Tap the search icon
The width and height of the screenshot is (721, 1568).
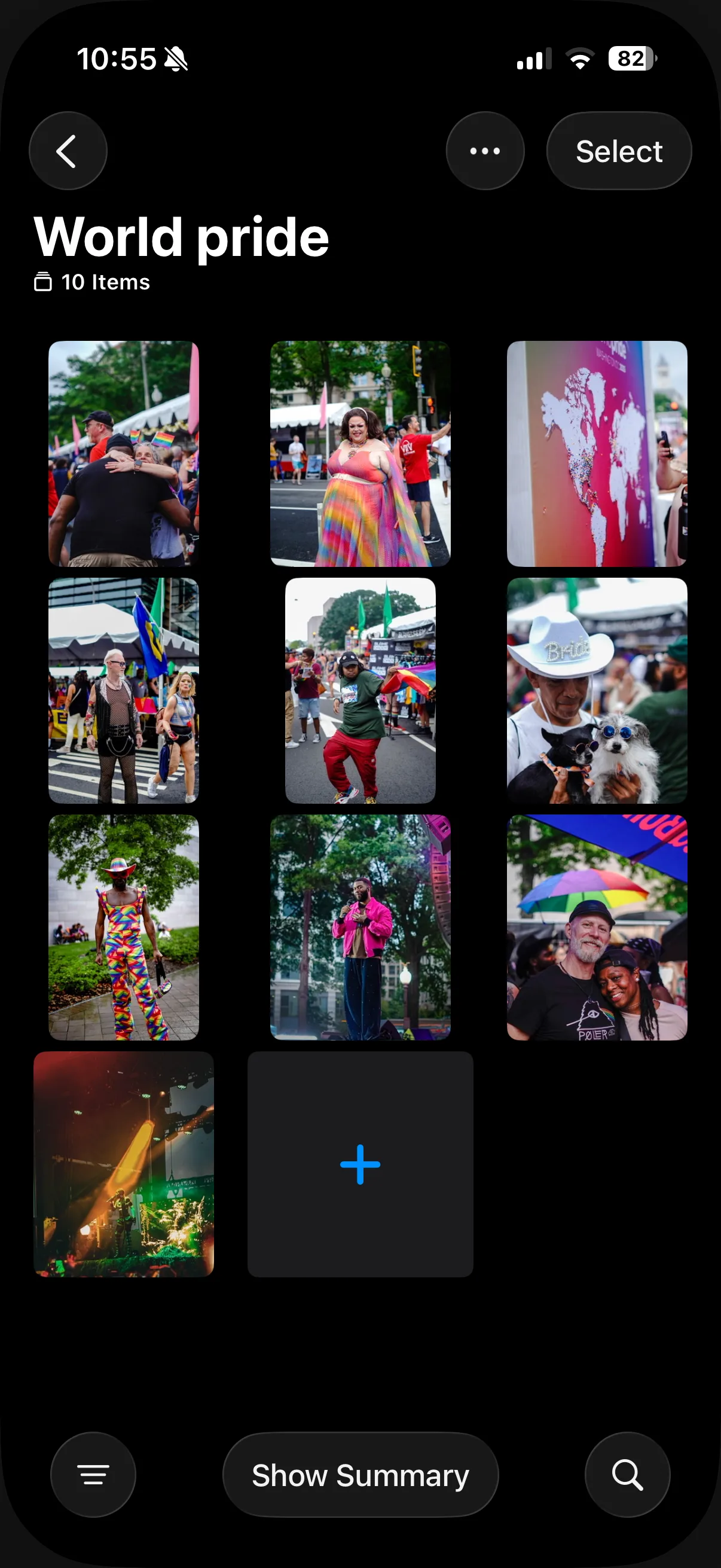[x=627, y=1474]
